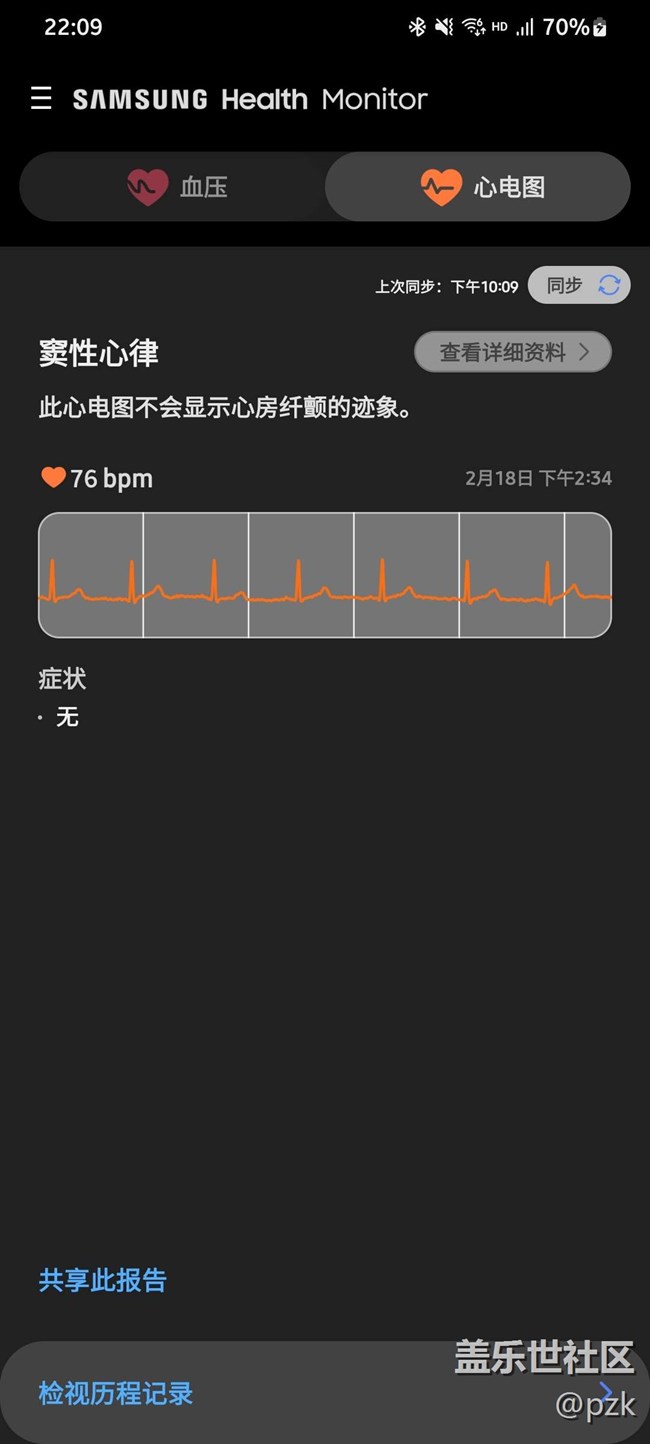
Task: Open the hamburger drawer menu
Action: coord(41,98)
